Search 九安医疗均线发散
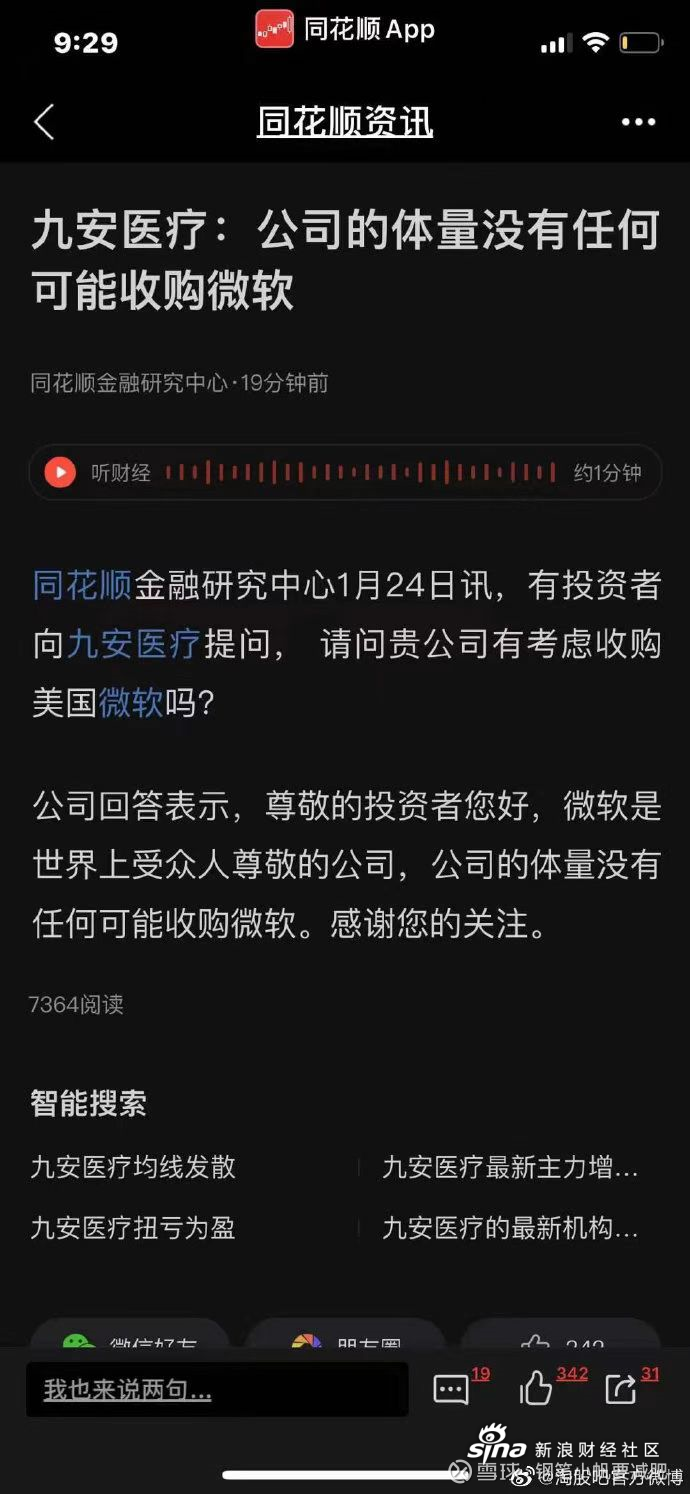The image size is (690, 1494). [x=133, y=1166]
